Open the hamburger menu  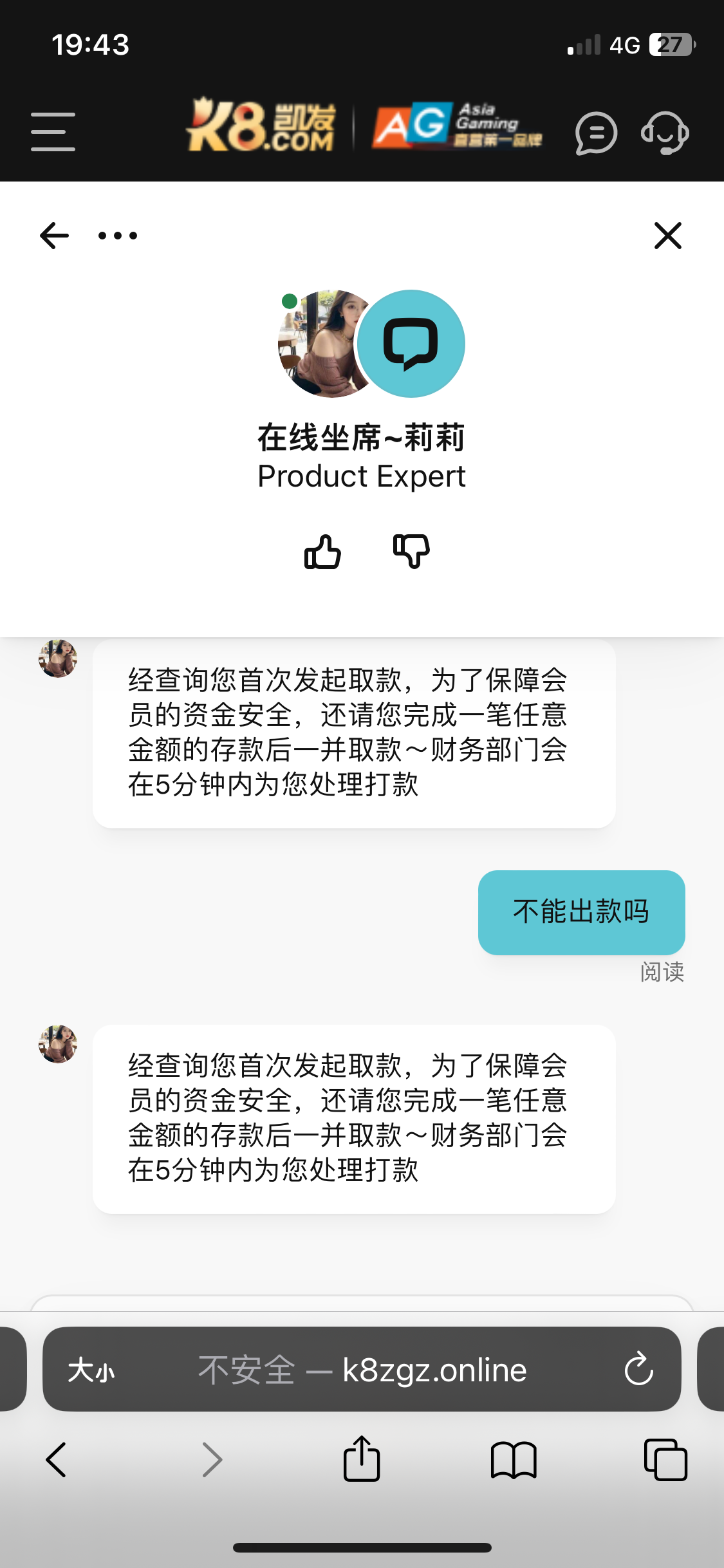53,132
